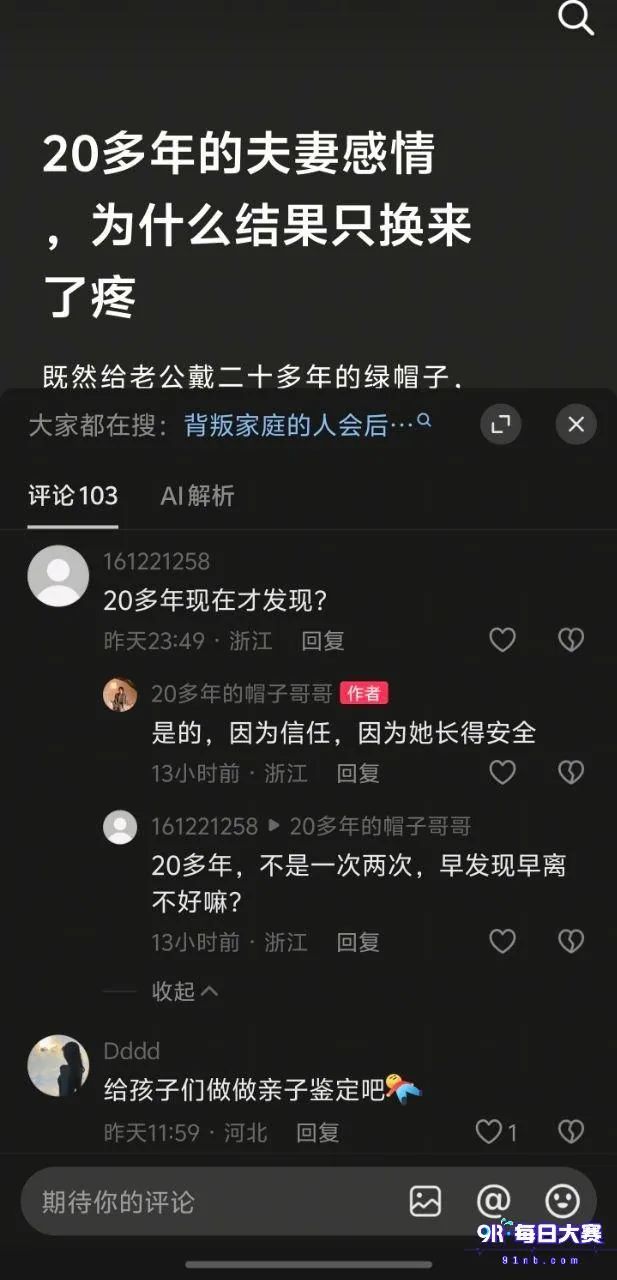Switch to the AI解析 tab
This screenshot has height=1280, width=617.
197,496
